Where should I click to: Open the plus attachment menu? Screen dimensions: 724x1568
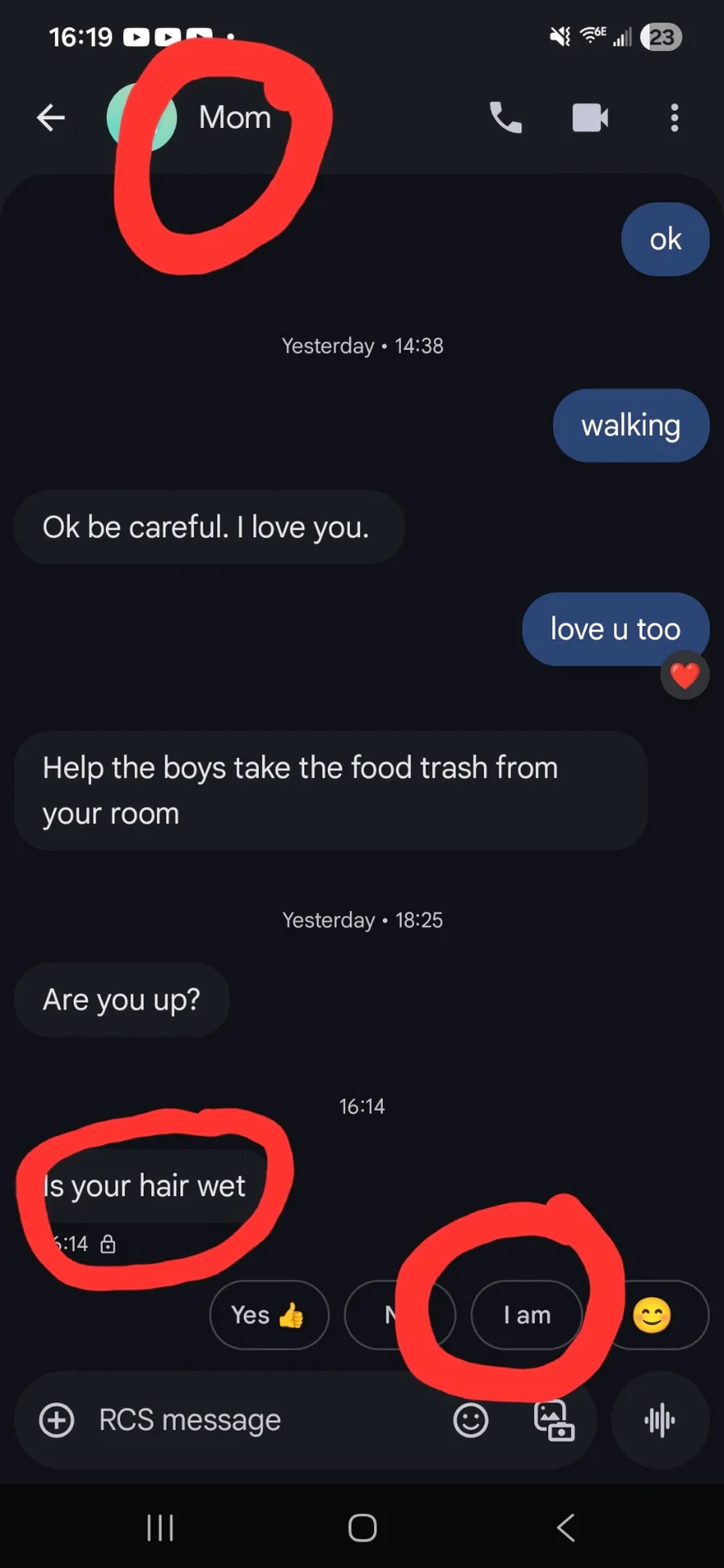(x=57, y=1420)
